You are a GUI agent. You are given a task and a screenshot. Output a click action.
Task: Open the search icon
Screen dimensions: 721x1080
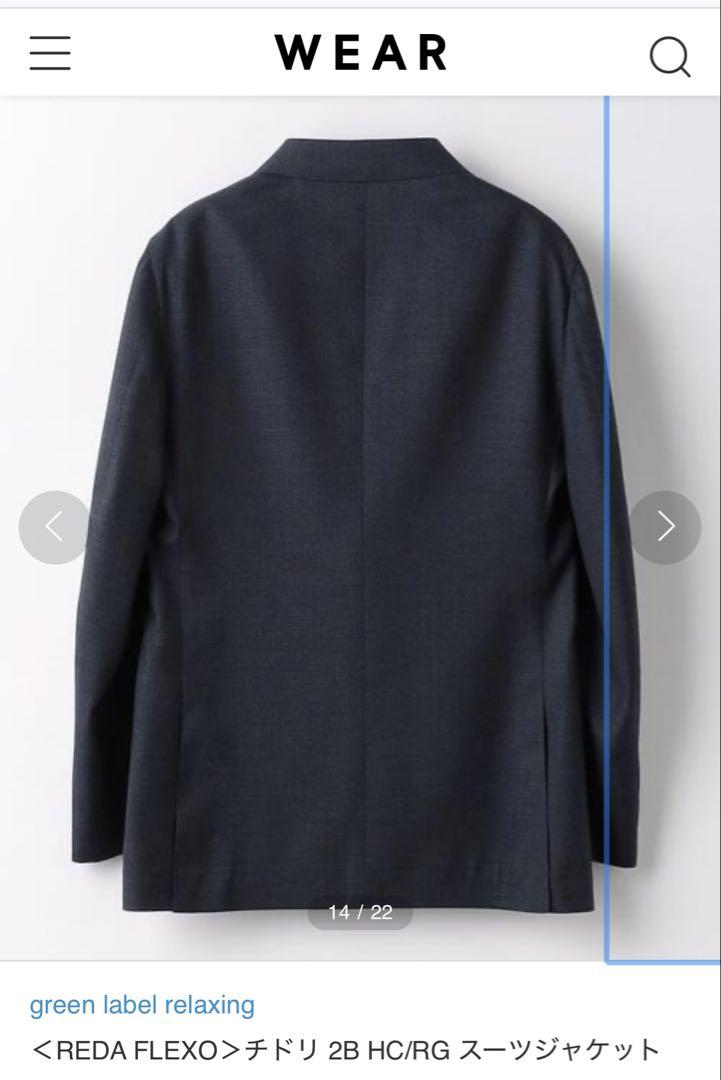tap(669, 56)
